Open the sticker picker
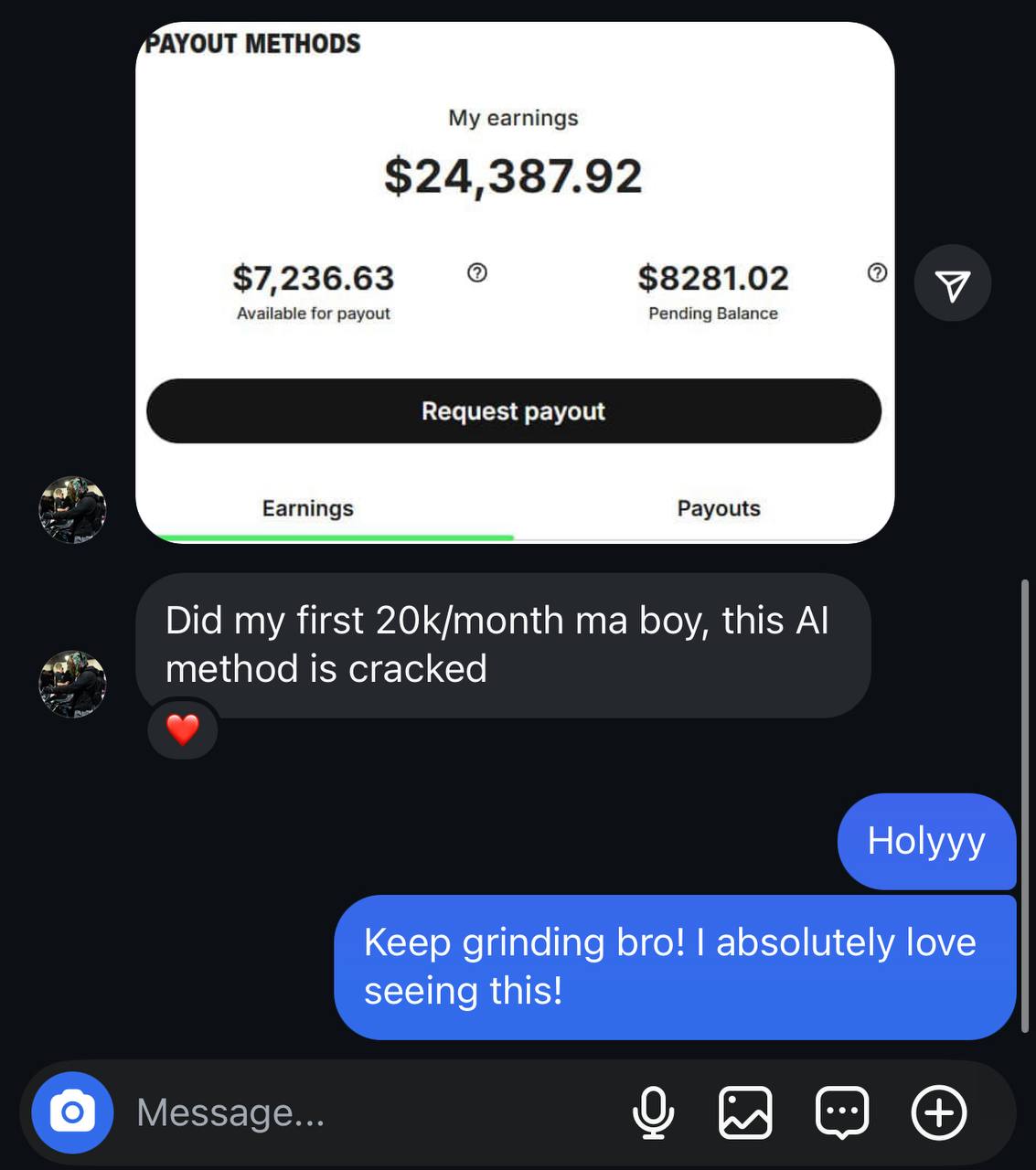1036x1170 pixels. (x=841, y=1112)
